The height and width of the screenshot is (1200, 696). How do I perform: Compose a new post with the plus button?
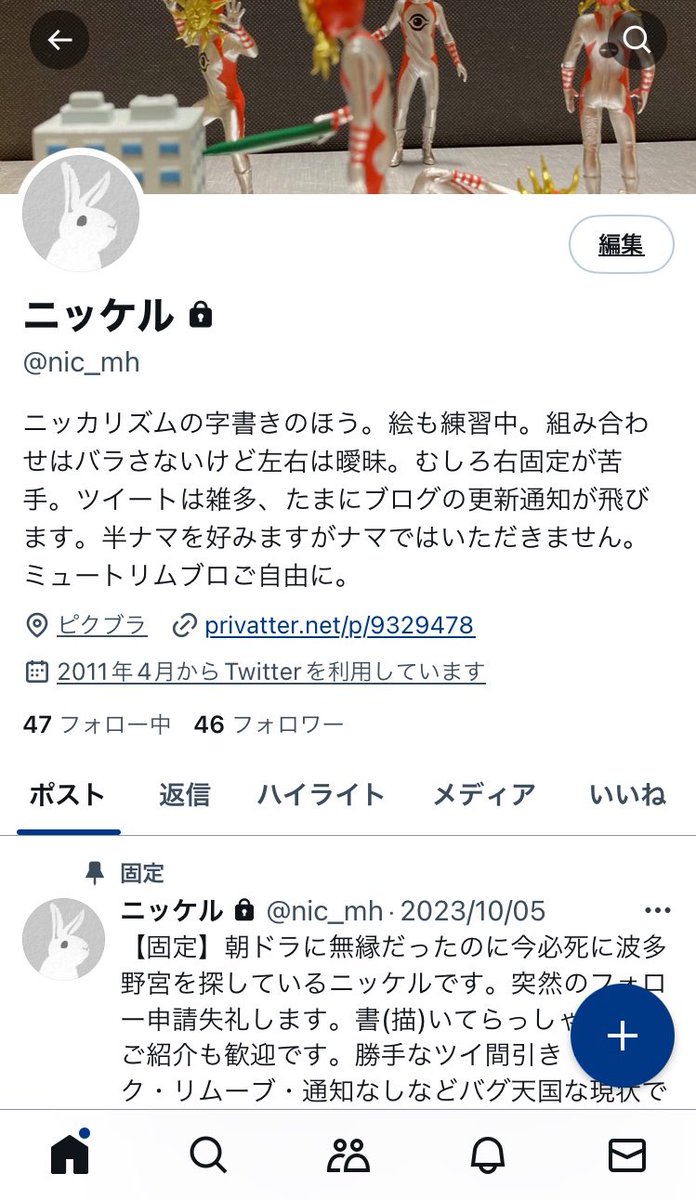point(622,1036)
